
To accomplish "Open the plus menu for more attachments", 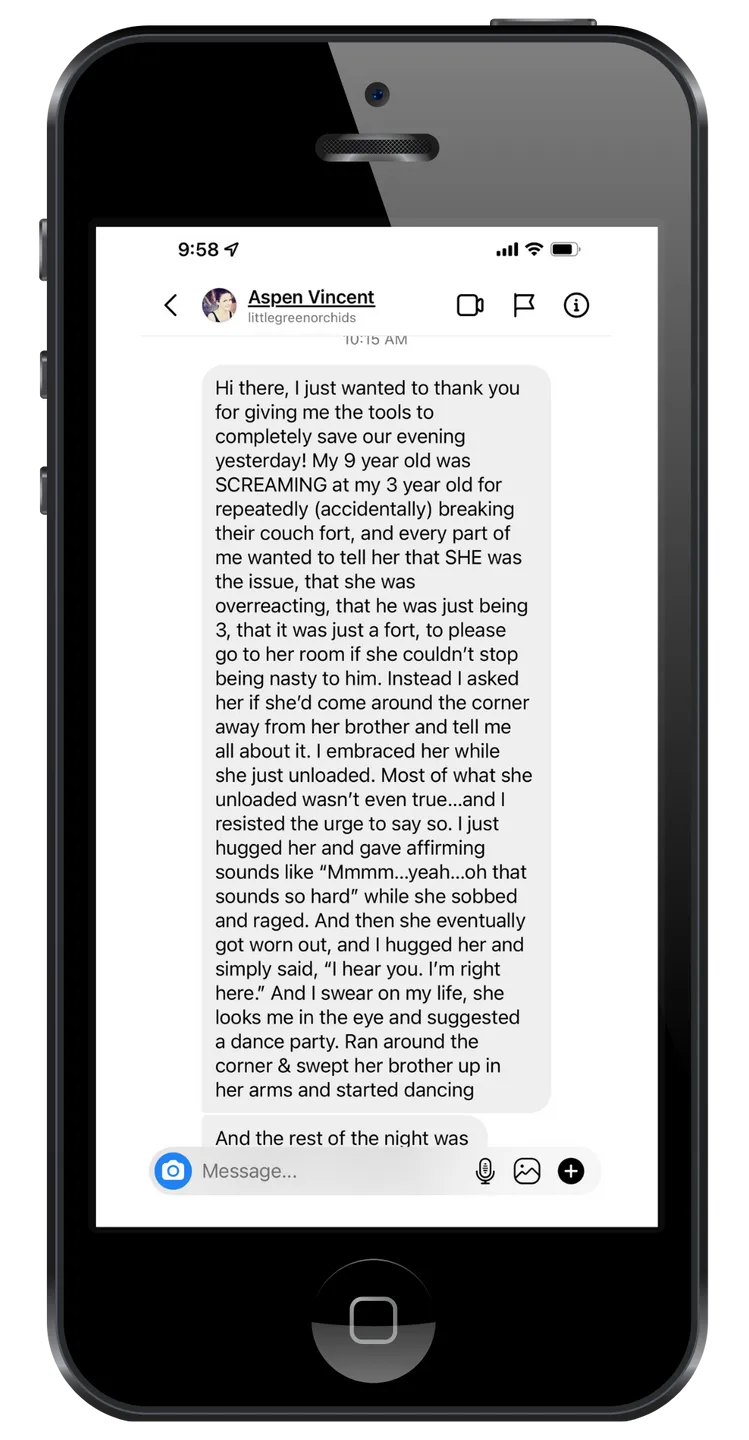I will [571, 1171].
